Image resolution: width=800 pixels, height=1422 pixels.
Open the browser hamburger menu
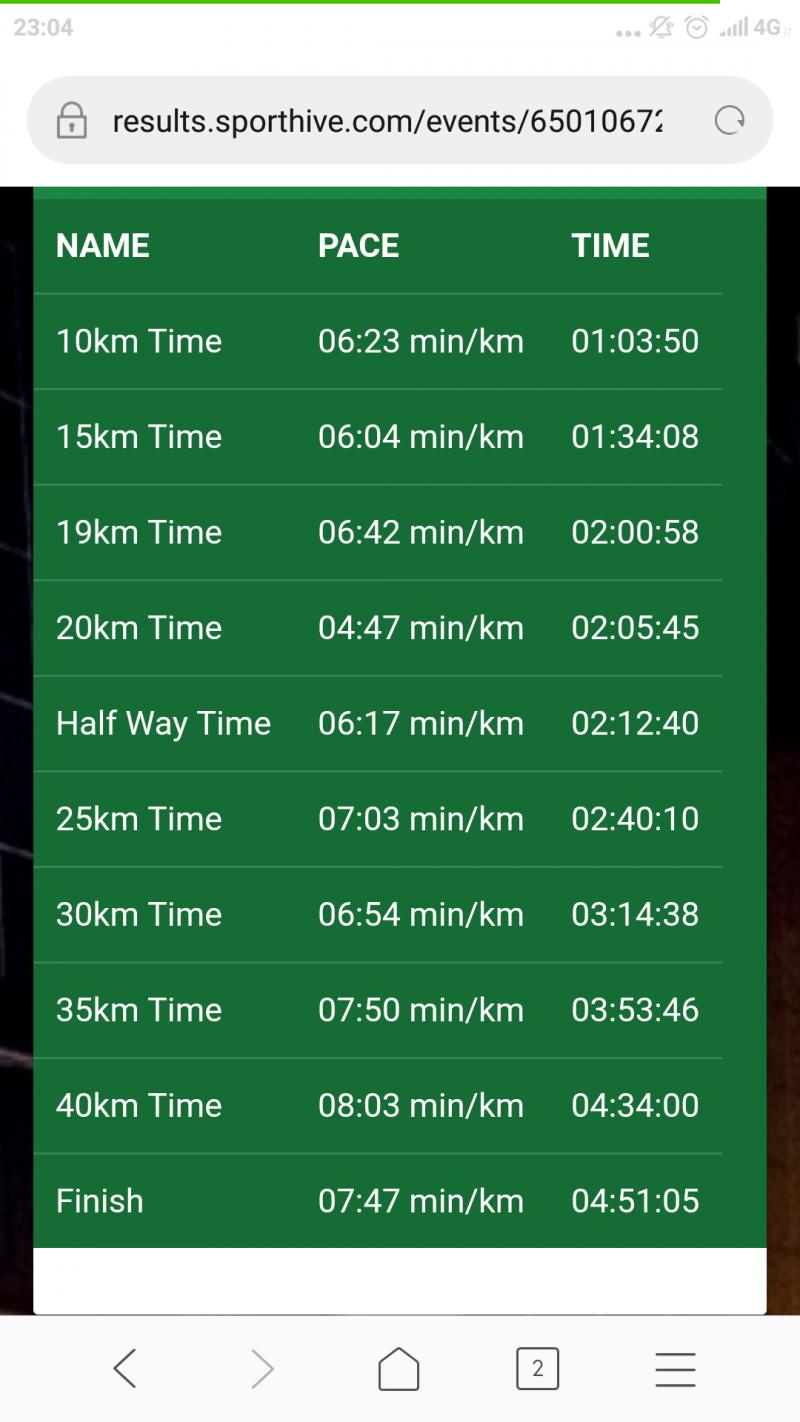pyautogui.click(x=675, y=1369)
